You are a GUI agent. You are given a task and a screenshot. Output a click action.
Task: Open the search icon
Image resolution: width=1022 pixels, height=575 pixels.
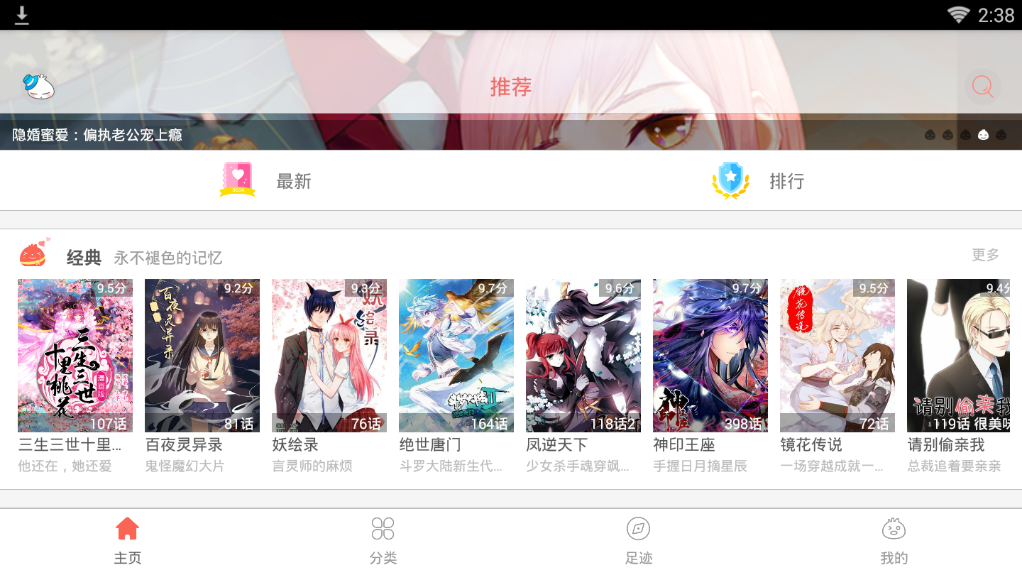click(982, 87)
